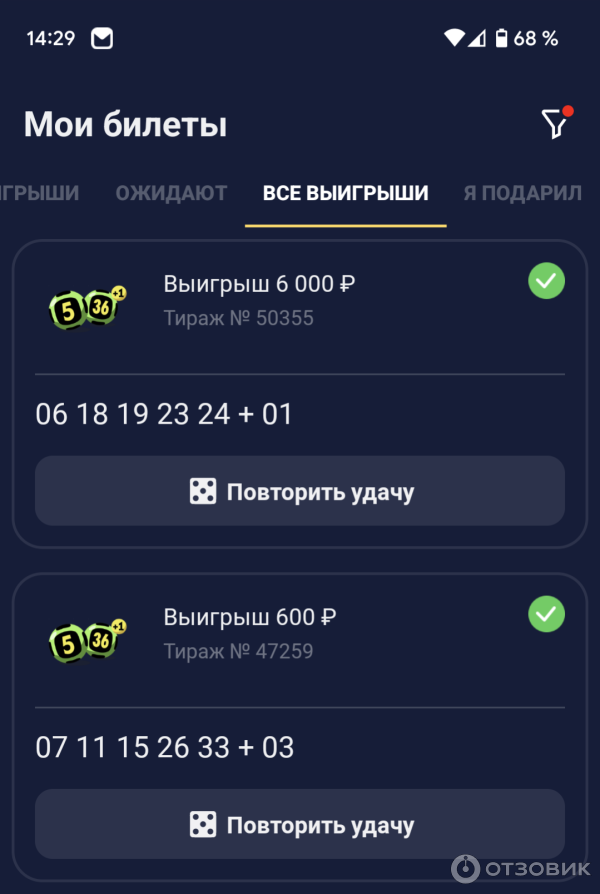Tap Повторить удачу for draw 47259
This screenshot has height=894, width=600.
pos(300,824)
